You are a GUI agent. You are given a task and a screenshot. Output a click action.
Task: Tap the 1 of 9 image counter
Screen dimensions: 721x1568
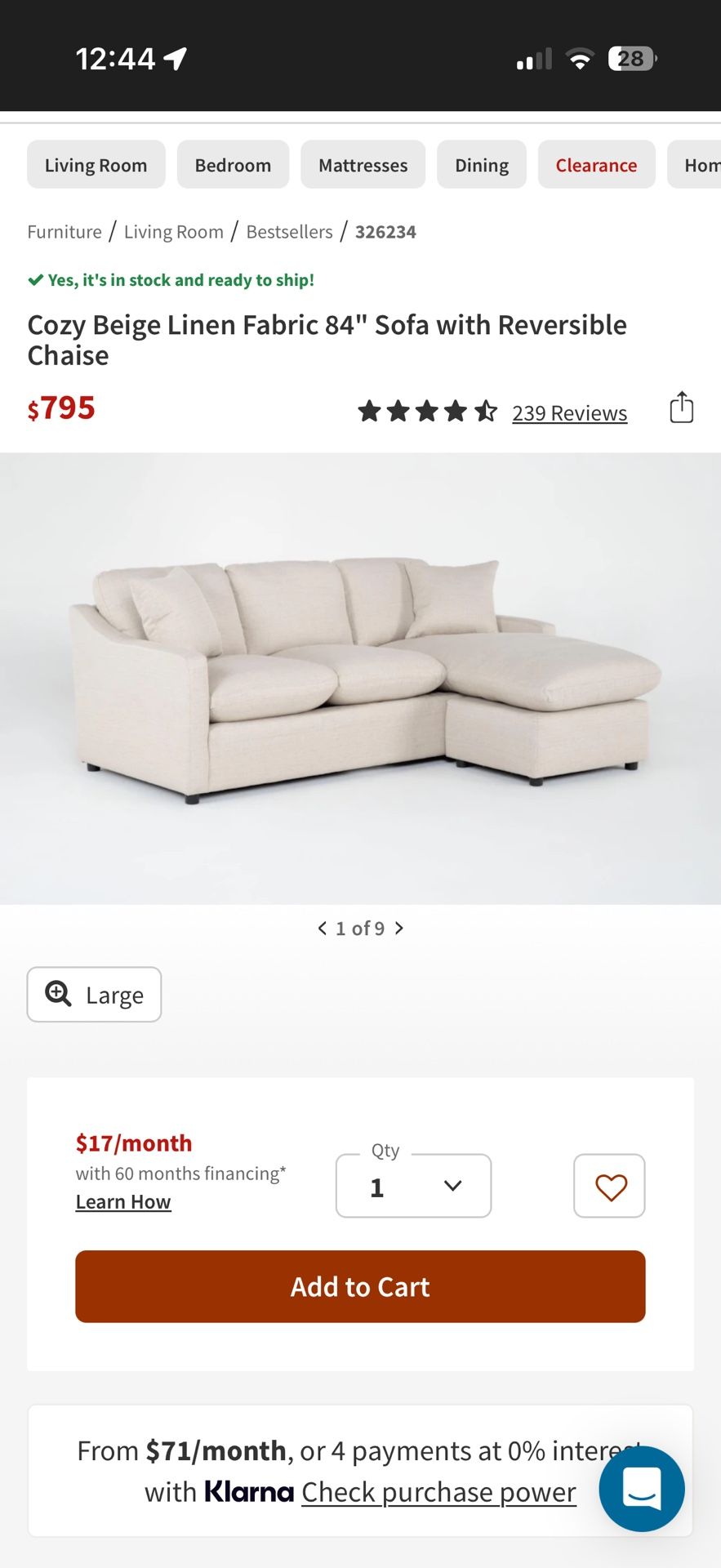[360, 928]
